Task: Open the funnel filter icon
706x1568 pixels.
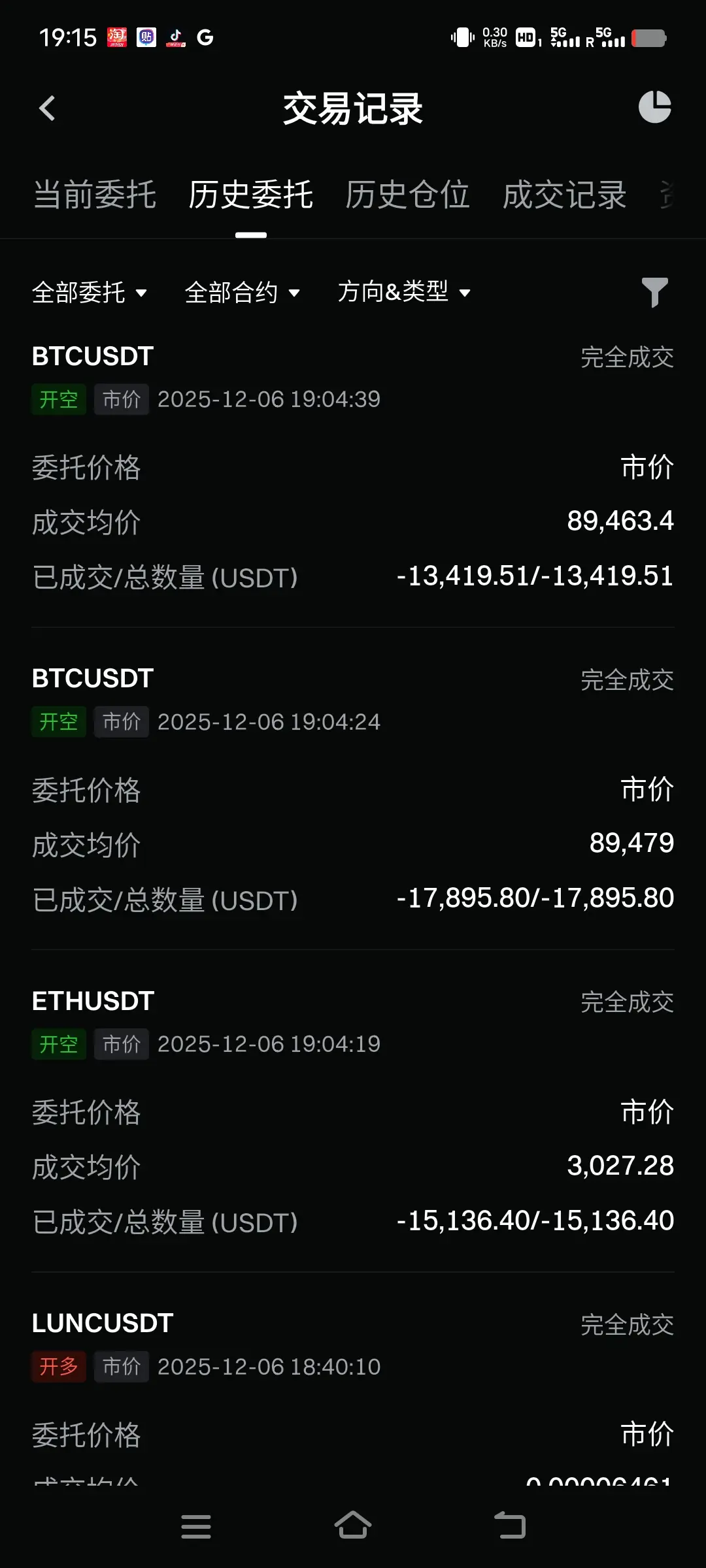Action: pyautogui.click(x=654, y=292)
